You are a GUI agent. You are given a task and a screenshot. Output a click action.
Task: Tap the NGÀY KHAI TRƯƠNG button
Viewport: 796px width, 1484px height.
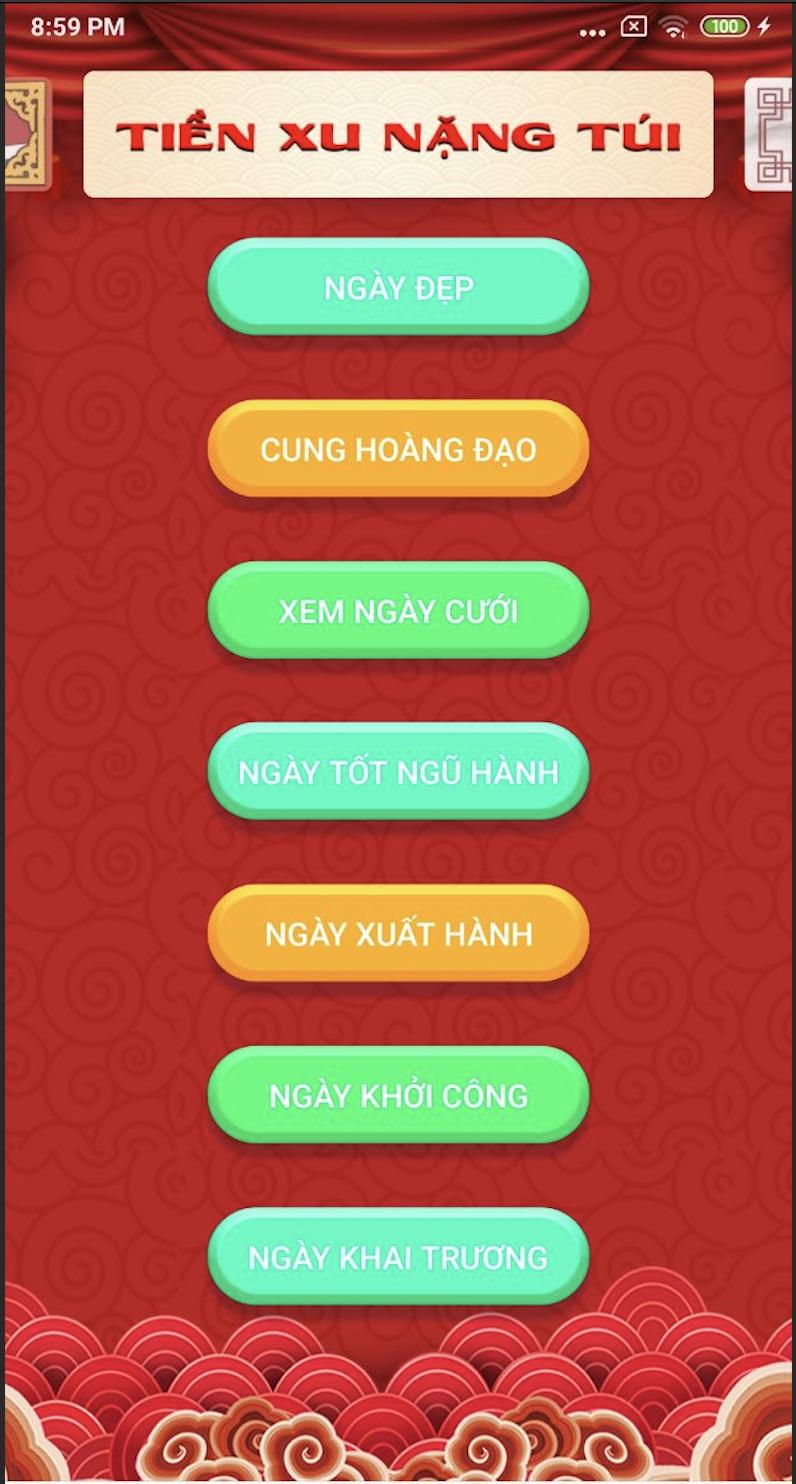398,1256
